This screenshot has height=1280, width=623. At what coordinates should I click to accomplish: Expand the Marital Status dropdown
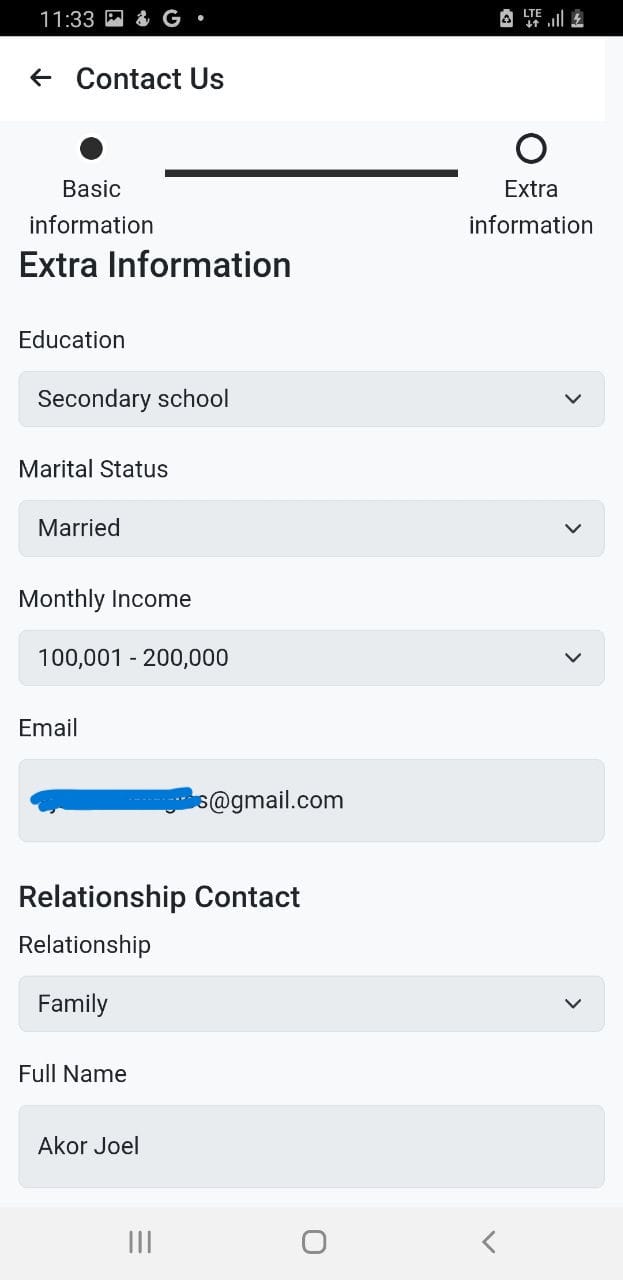click(311, 528)
